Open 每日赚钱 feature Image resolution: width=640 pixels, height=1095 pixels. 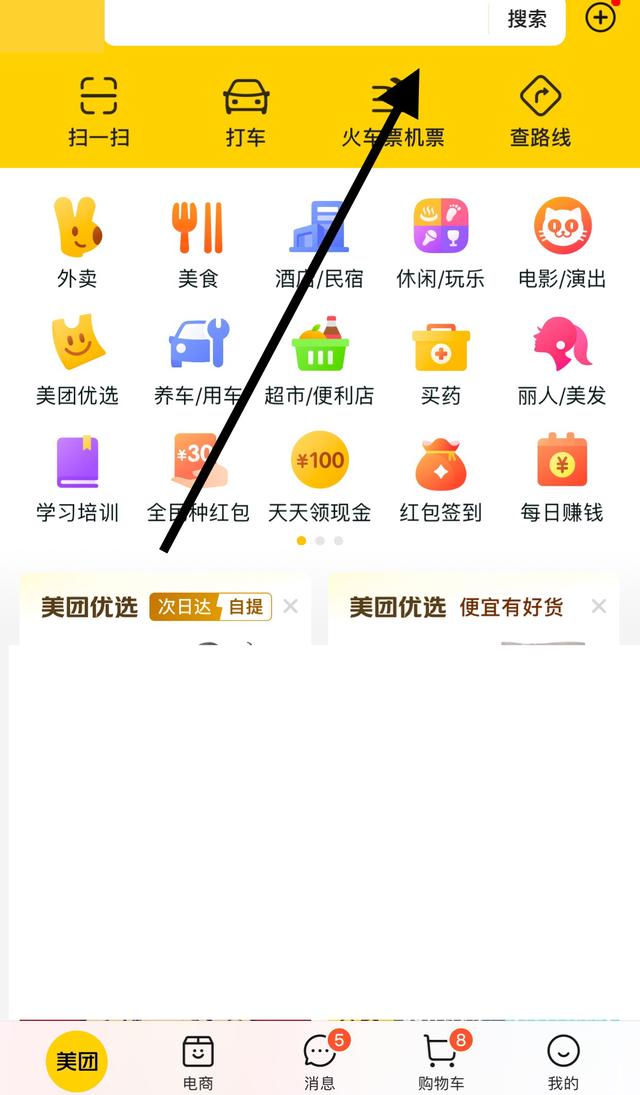[x=562, y=477]
